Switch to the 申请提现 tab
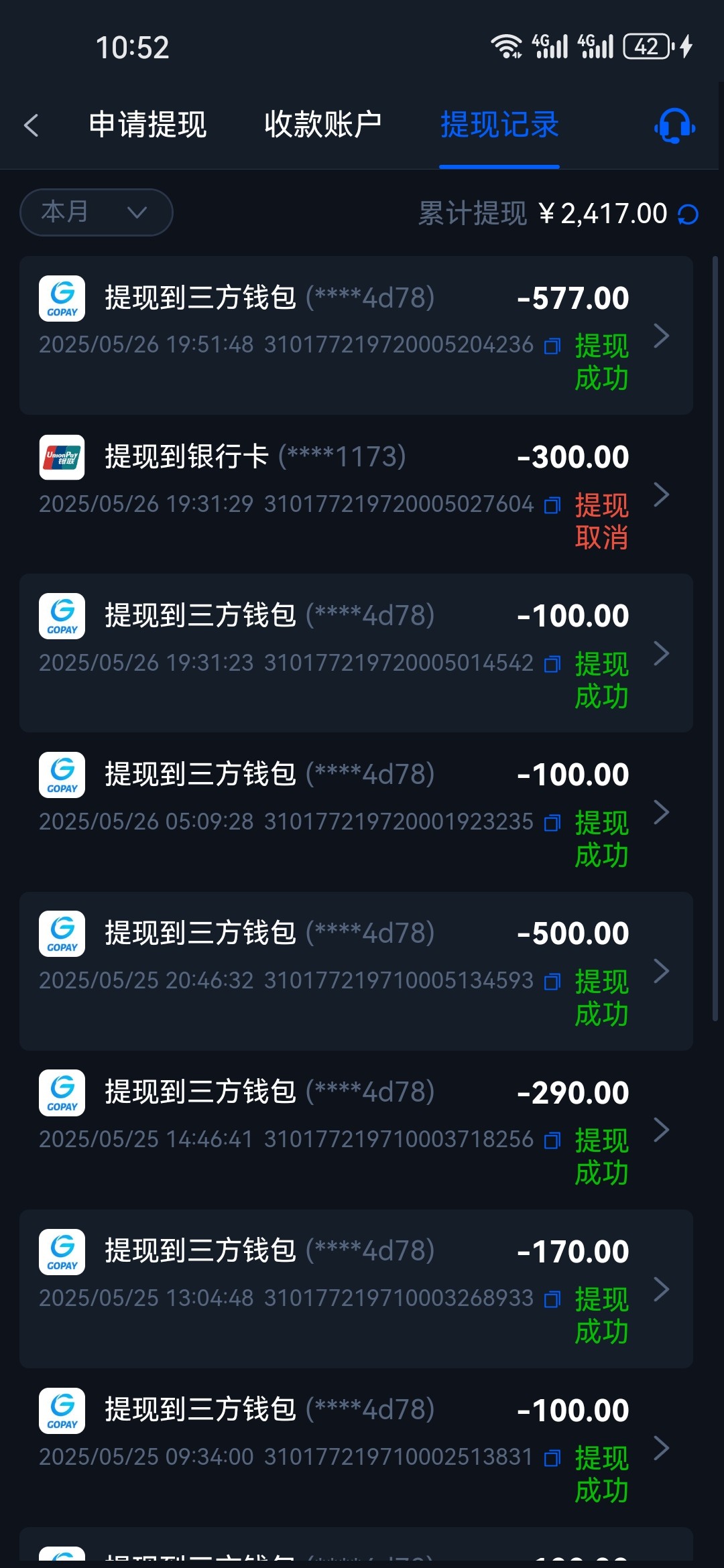The height and width of the screenshot is (1568, 724). (147, 125)
